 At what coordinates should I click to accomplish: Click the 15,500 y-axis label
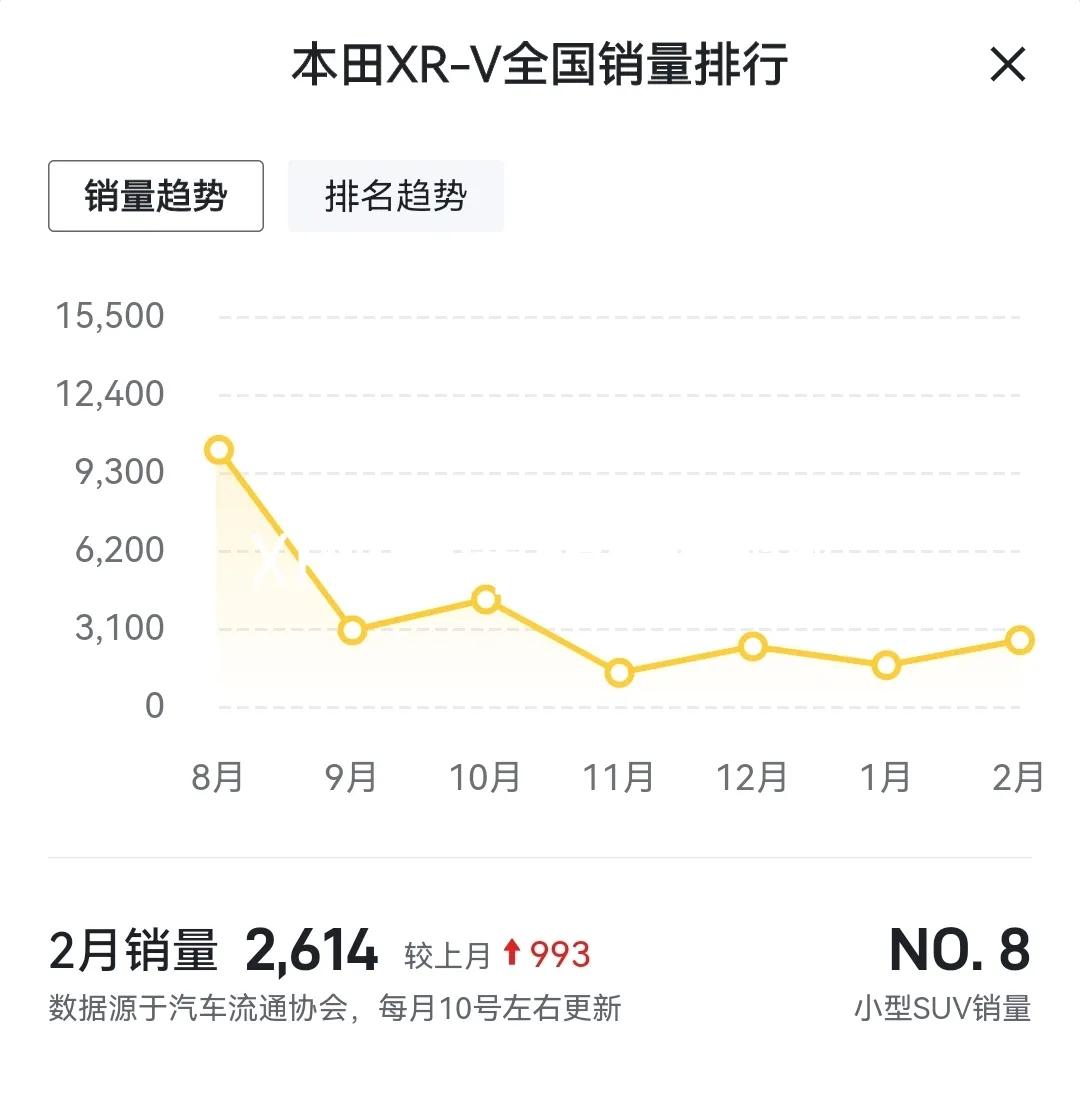110,315
